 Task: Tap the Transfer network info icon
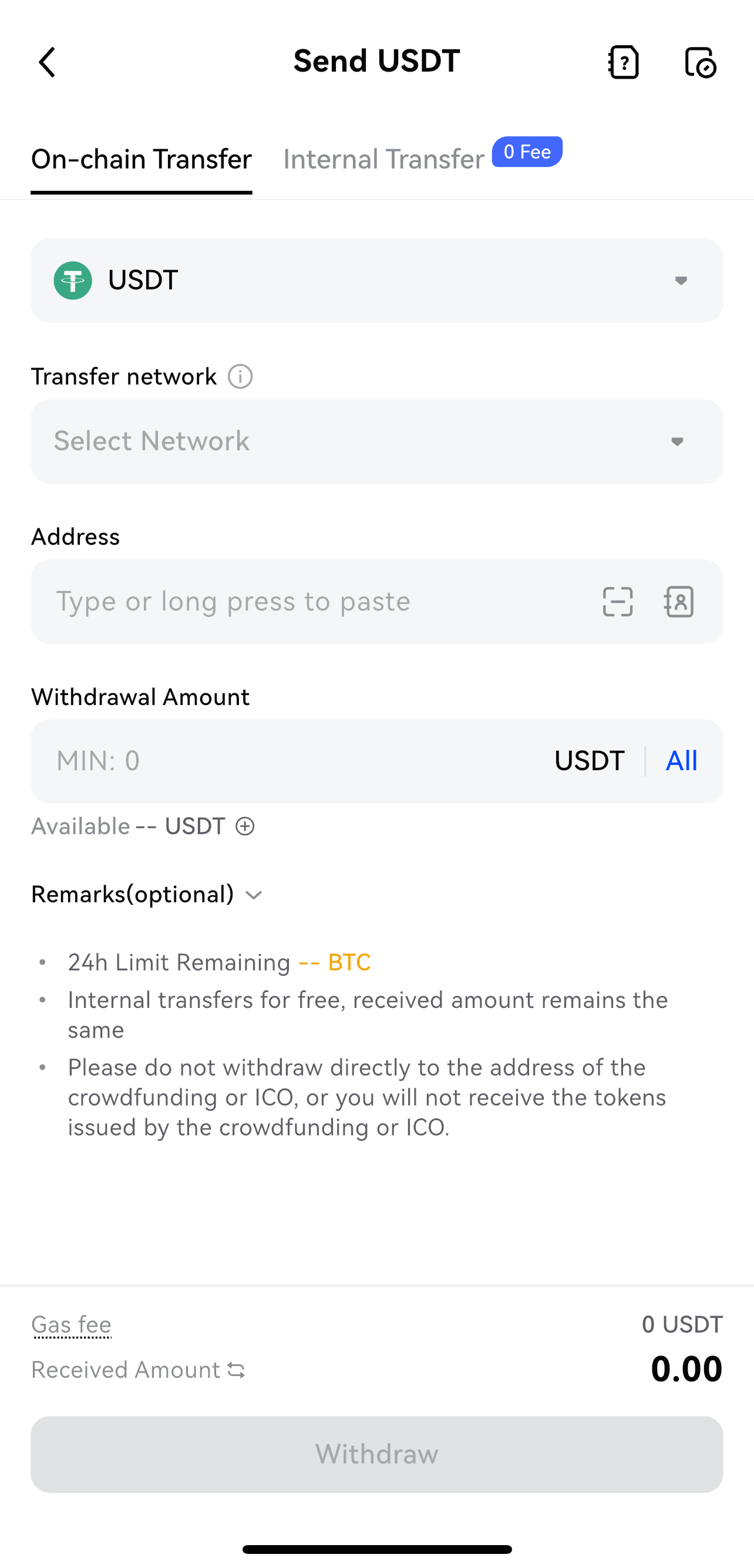240,377
